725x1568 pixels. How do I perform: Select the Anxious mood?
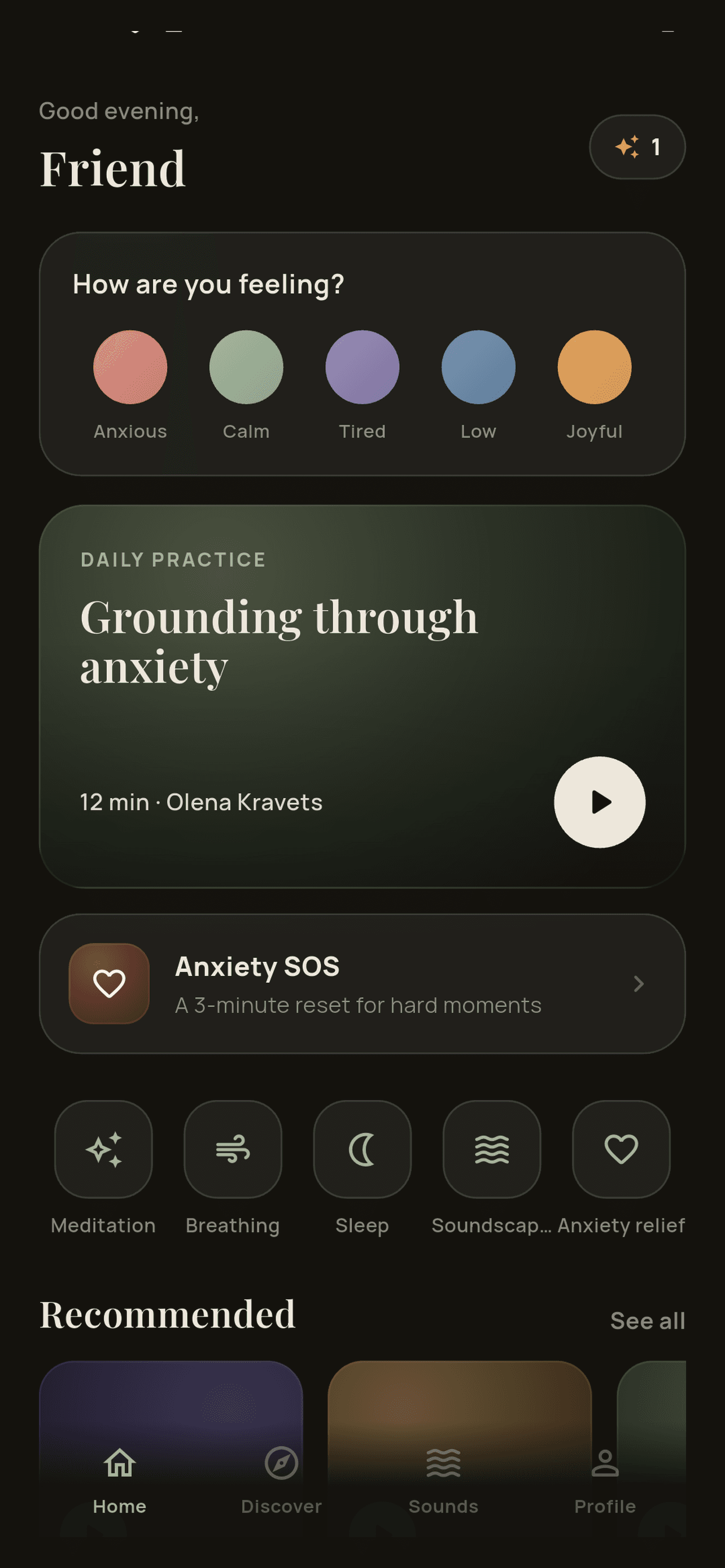click(130, 367)
